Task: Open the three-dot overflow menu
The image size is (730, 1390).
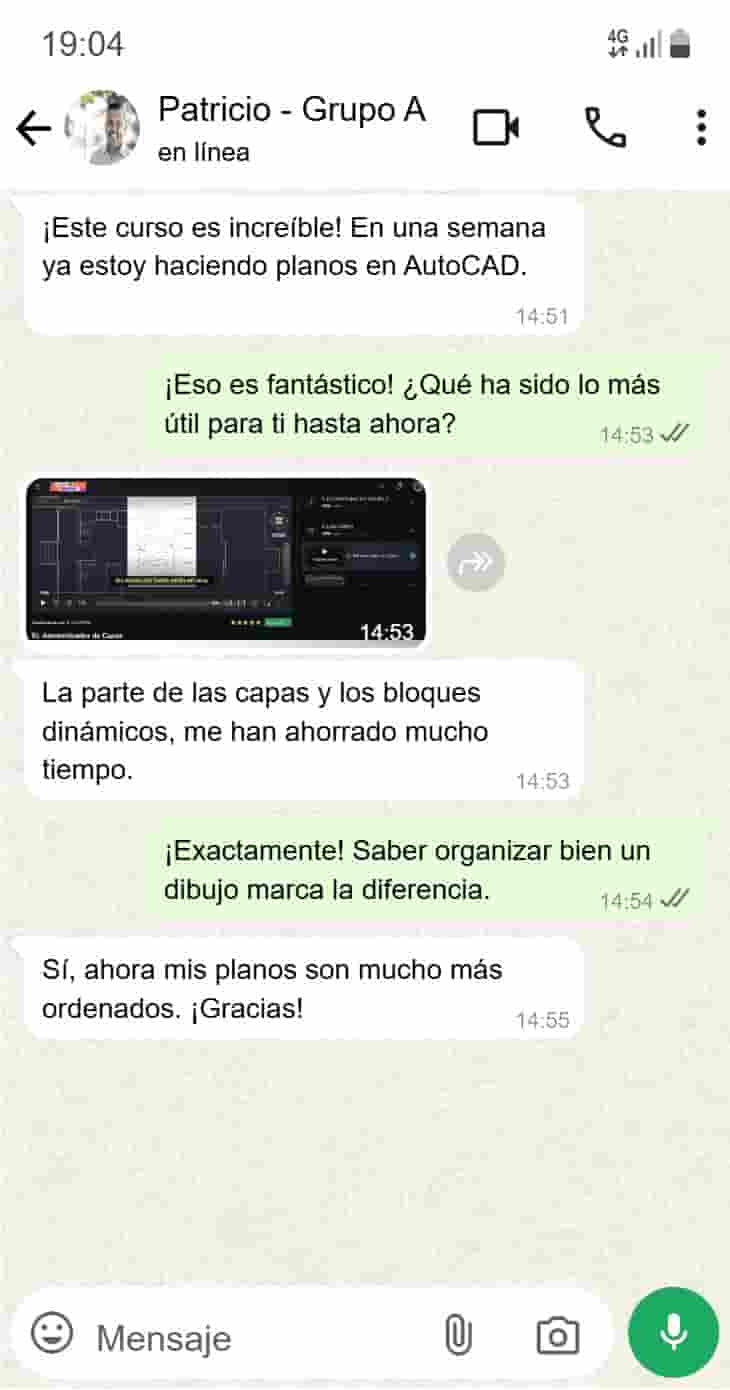Action: pos(701,128)
